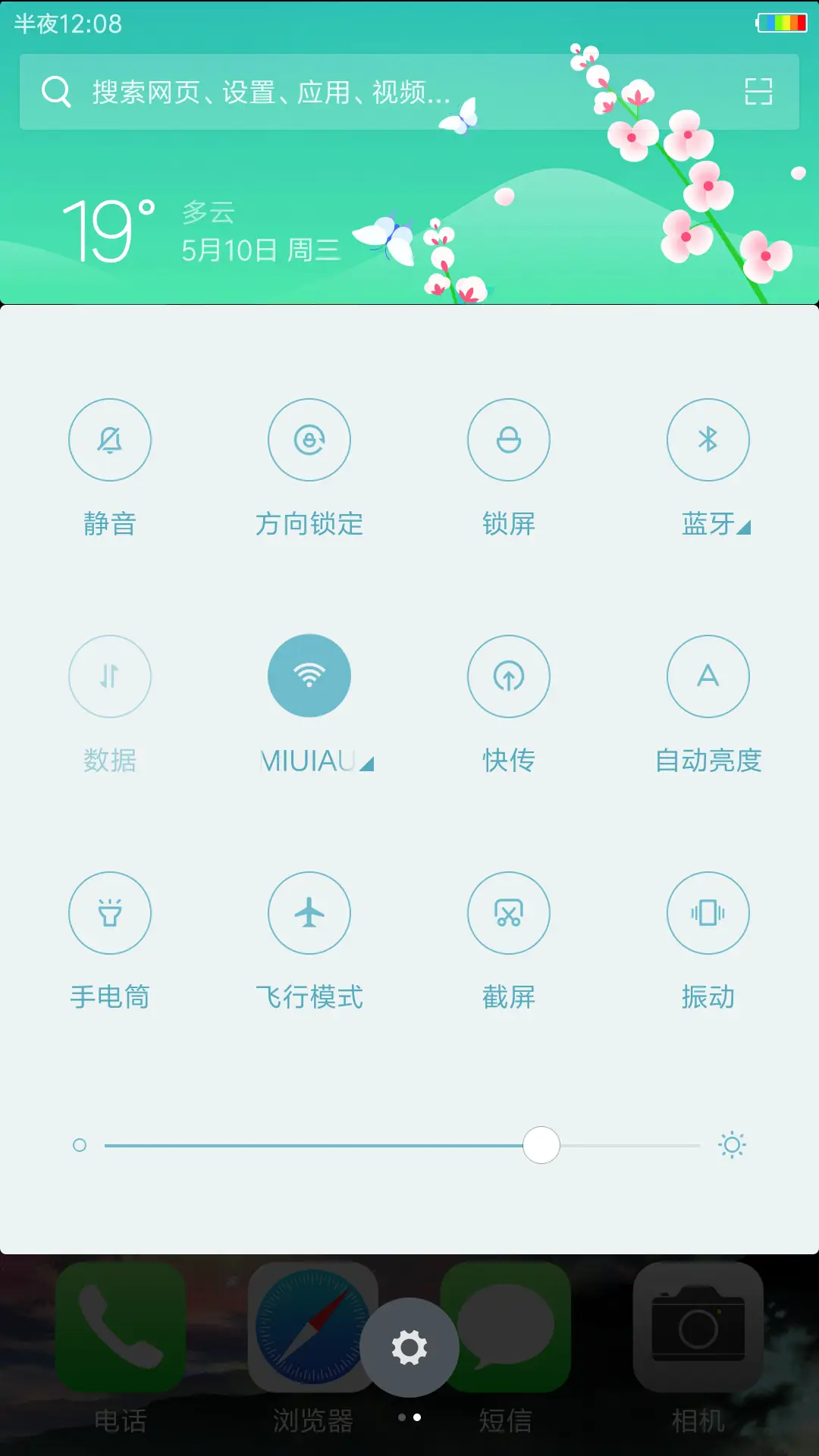Image resolution: width=819 pixels, height=1456 pixels.
Task: Disable Wi-Fi network MIUIAU
Action: (309, 676)
